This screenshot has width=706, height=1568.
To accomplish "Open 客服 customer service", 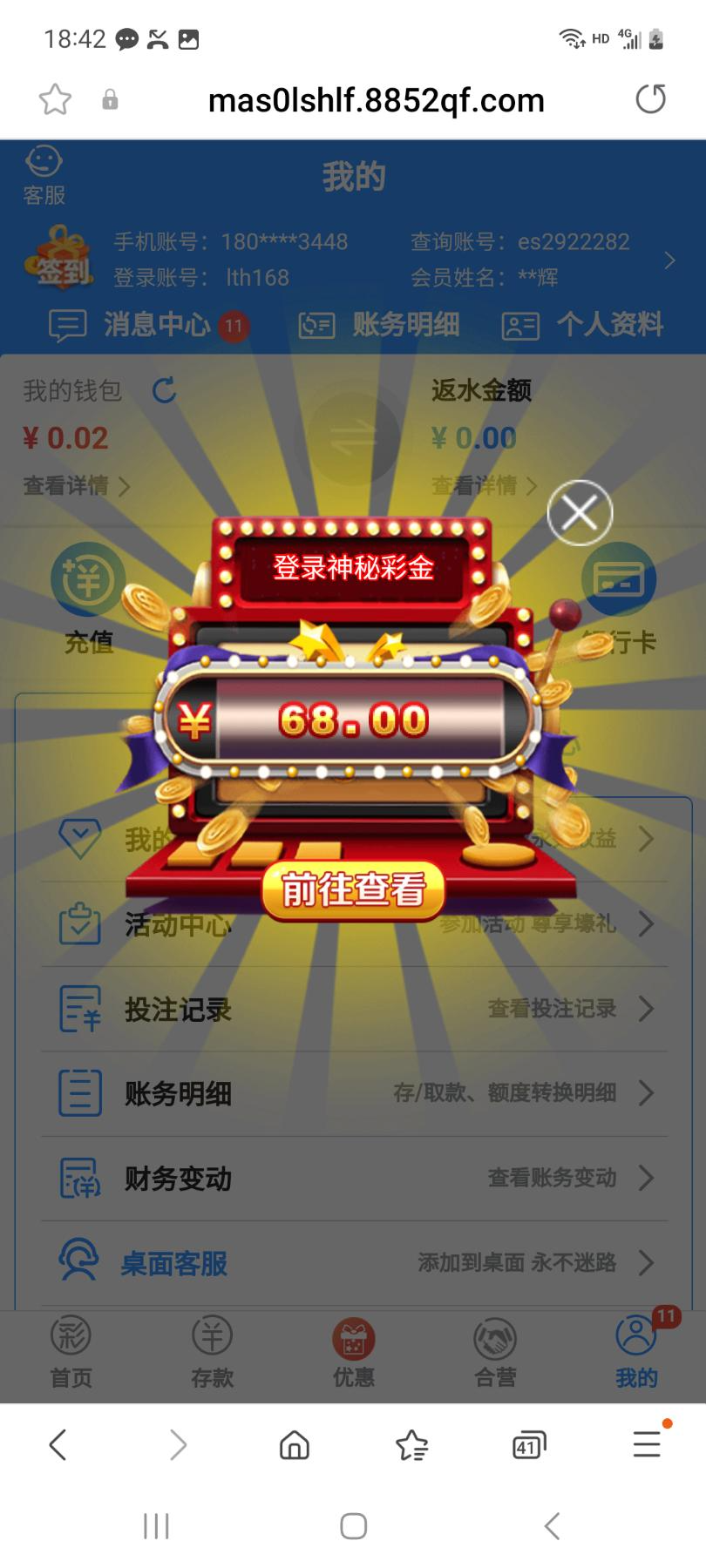I will pos(44,175).
